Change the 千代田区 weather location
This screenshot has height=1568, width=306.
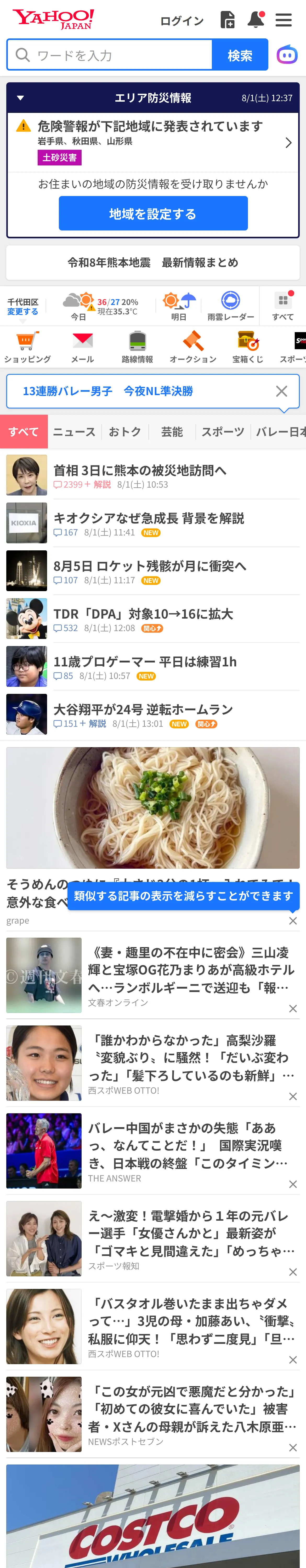coord(22,312)
